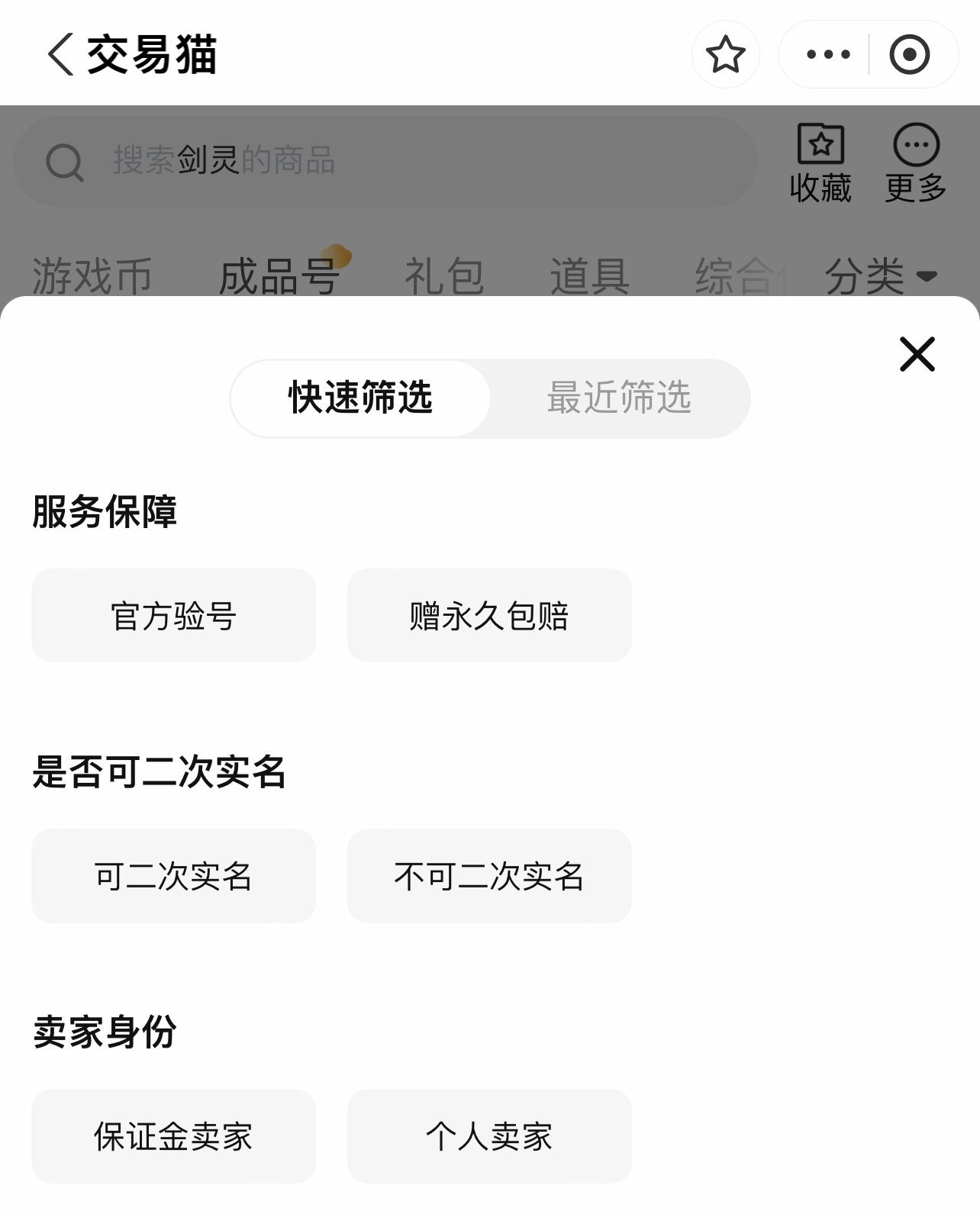980x1211 pixels.
Task: Choose the 赠永久包赔 filter
Action: [x=489, y=615]
